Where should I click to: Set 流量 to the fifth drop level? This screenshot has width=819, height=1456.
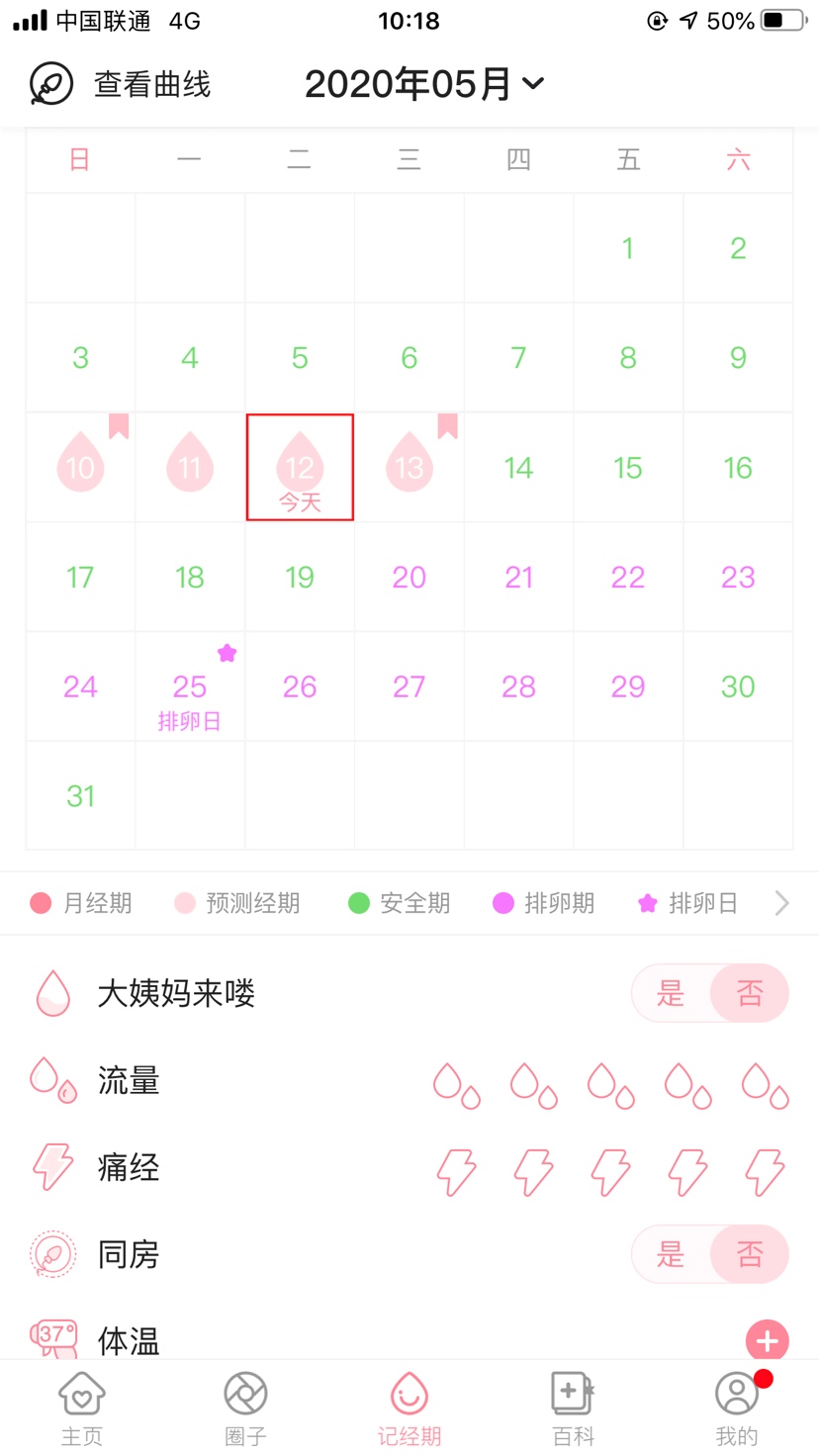click(x=765, y=1085)
